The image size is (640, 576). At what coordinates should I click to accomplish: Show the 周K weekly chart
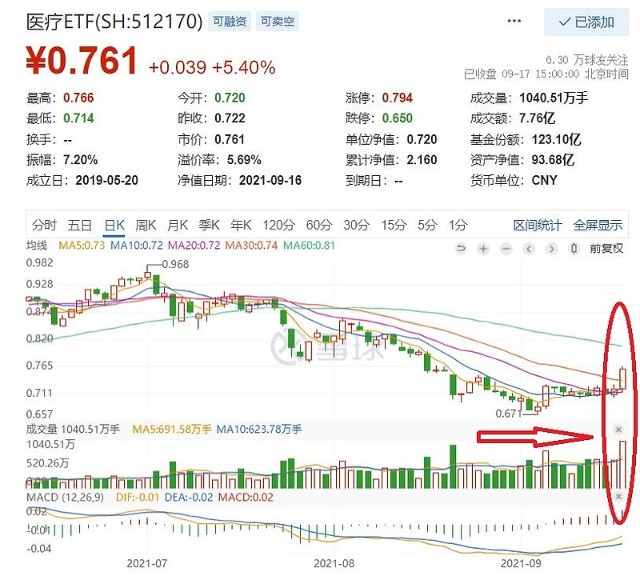(x=146, y=225)
